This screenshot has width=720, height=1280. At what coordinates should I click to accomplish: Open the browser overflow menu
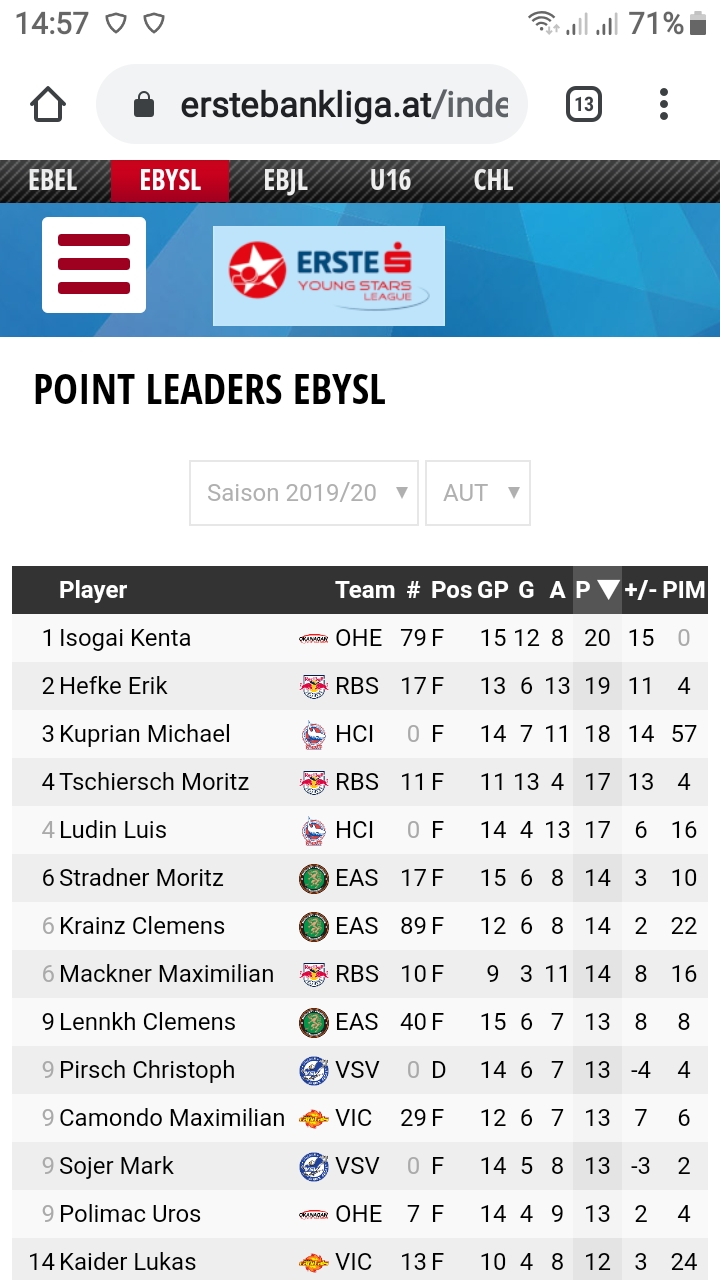tap(664, 104)
